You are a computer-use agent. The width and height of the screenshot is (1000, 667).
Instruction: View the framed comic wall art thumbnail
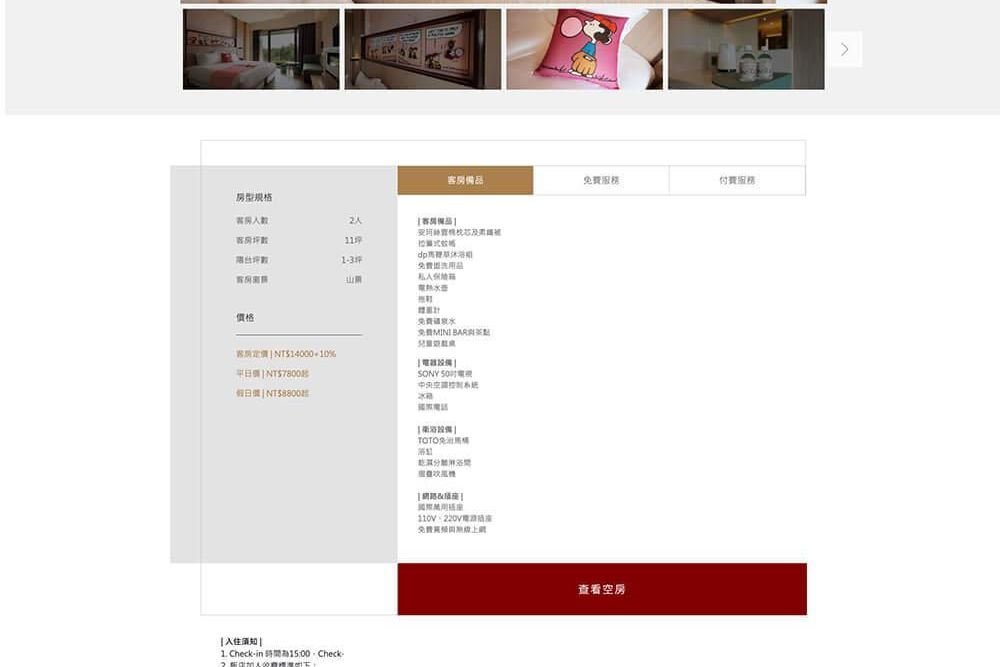click(423, 50)
